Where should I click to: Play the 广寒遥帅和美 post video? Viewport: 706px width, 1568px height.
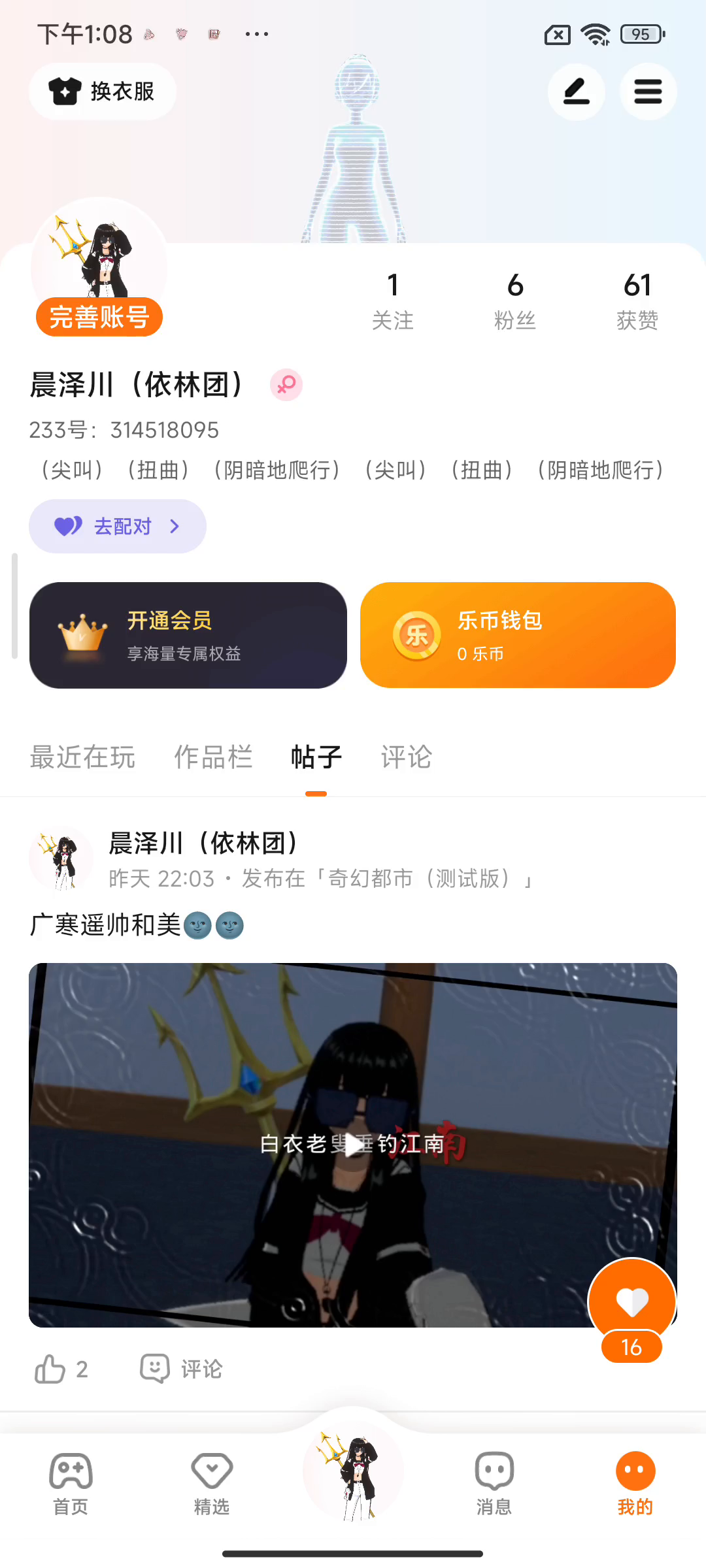tap(353, 1145)
